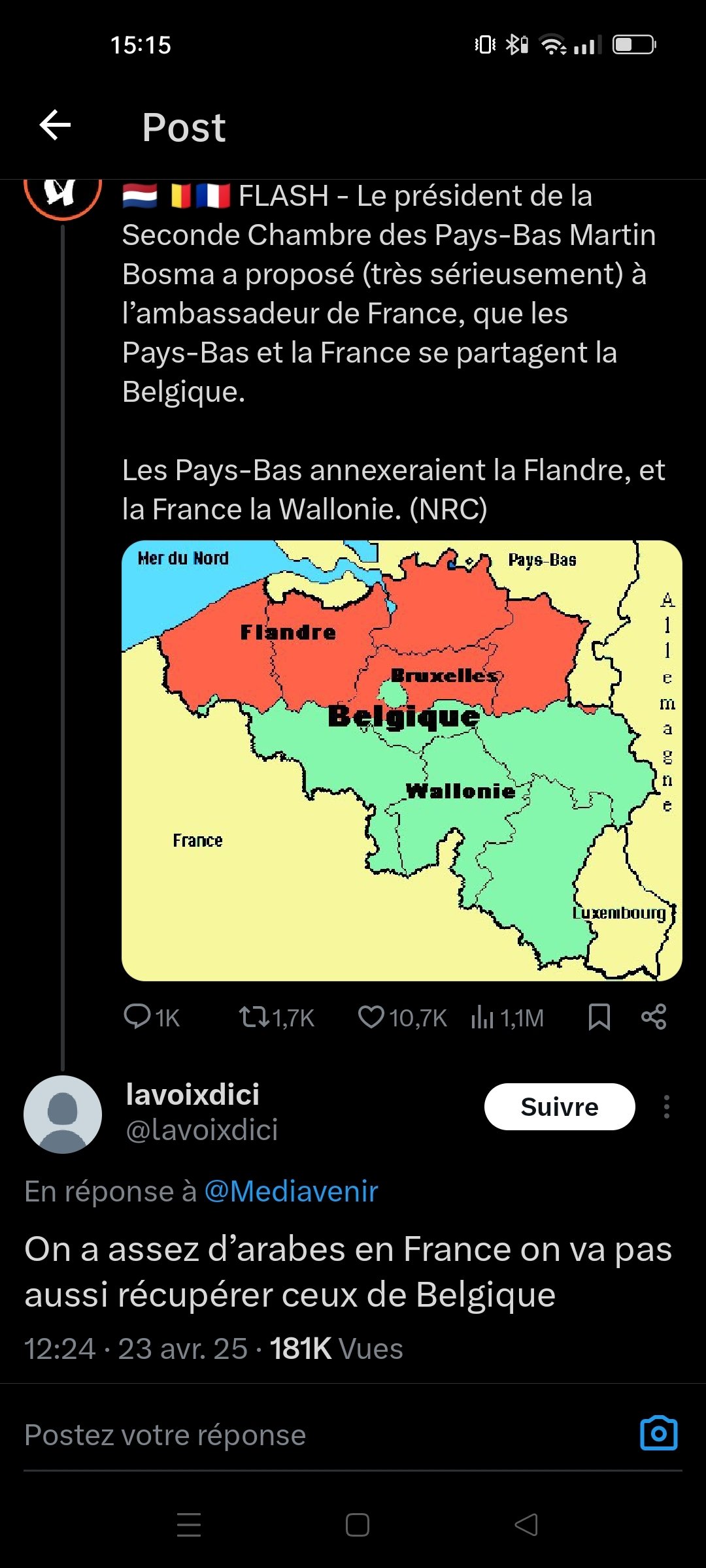Open the Belgium map image in the post
706x1568 pixels.
(x=402, y=760)
